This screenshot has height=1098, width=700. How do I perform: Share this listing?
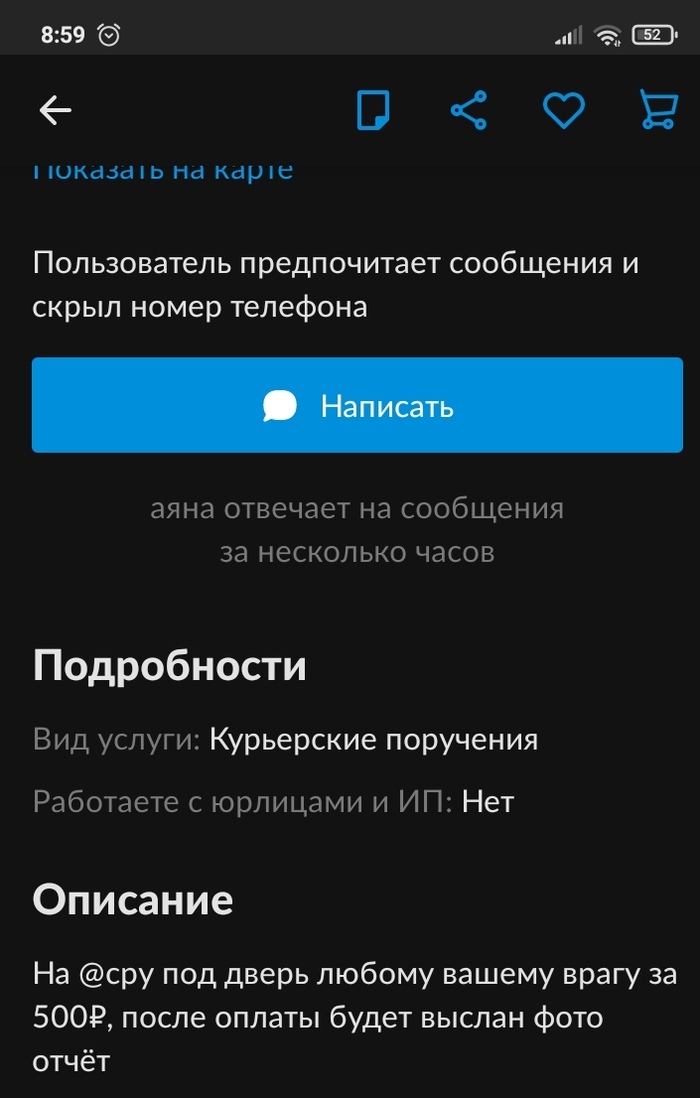click(x=468, y=110)
